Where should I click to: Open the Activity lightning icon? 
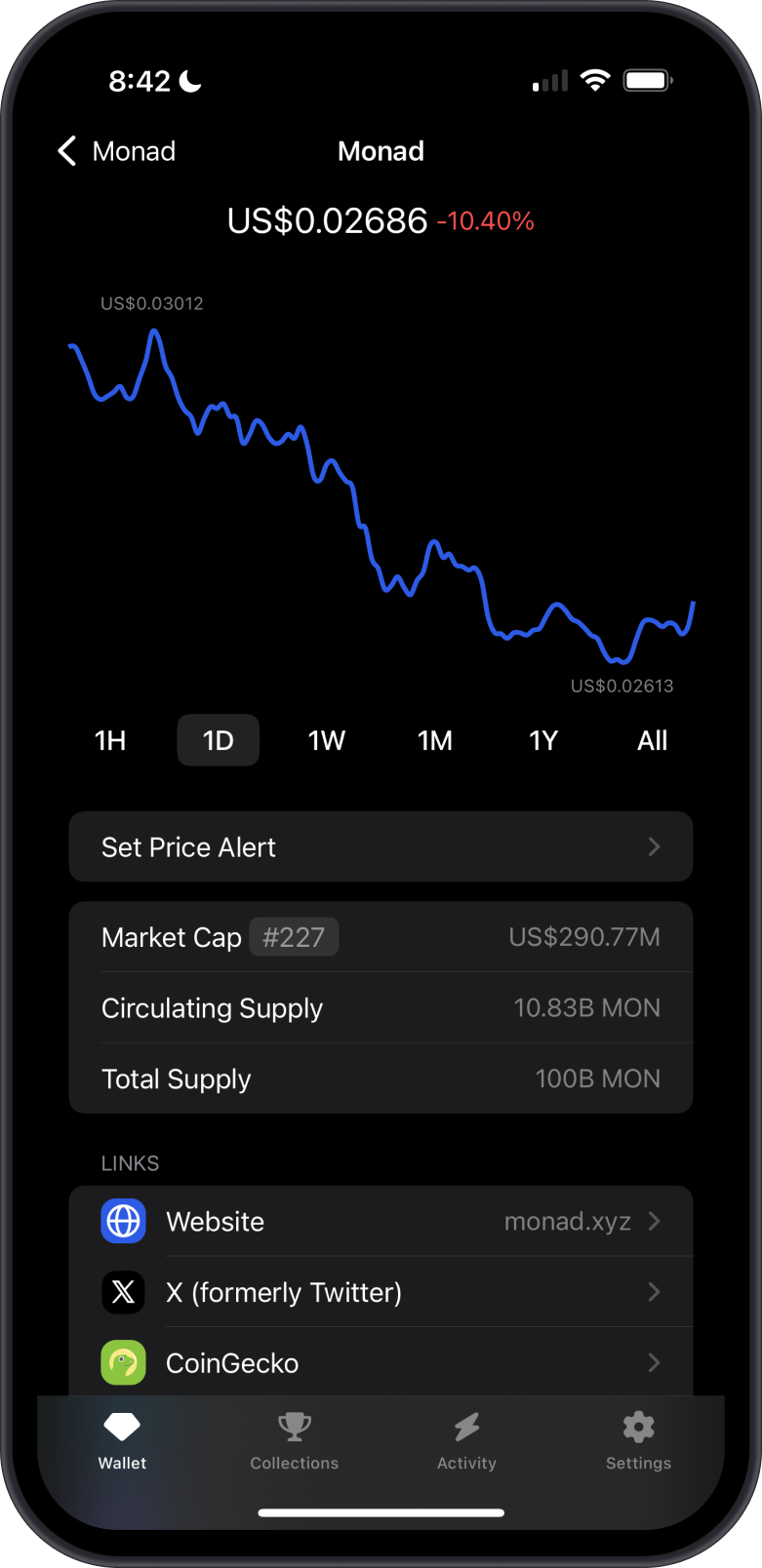(466, 1427)
